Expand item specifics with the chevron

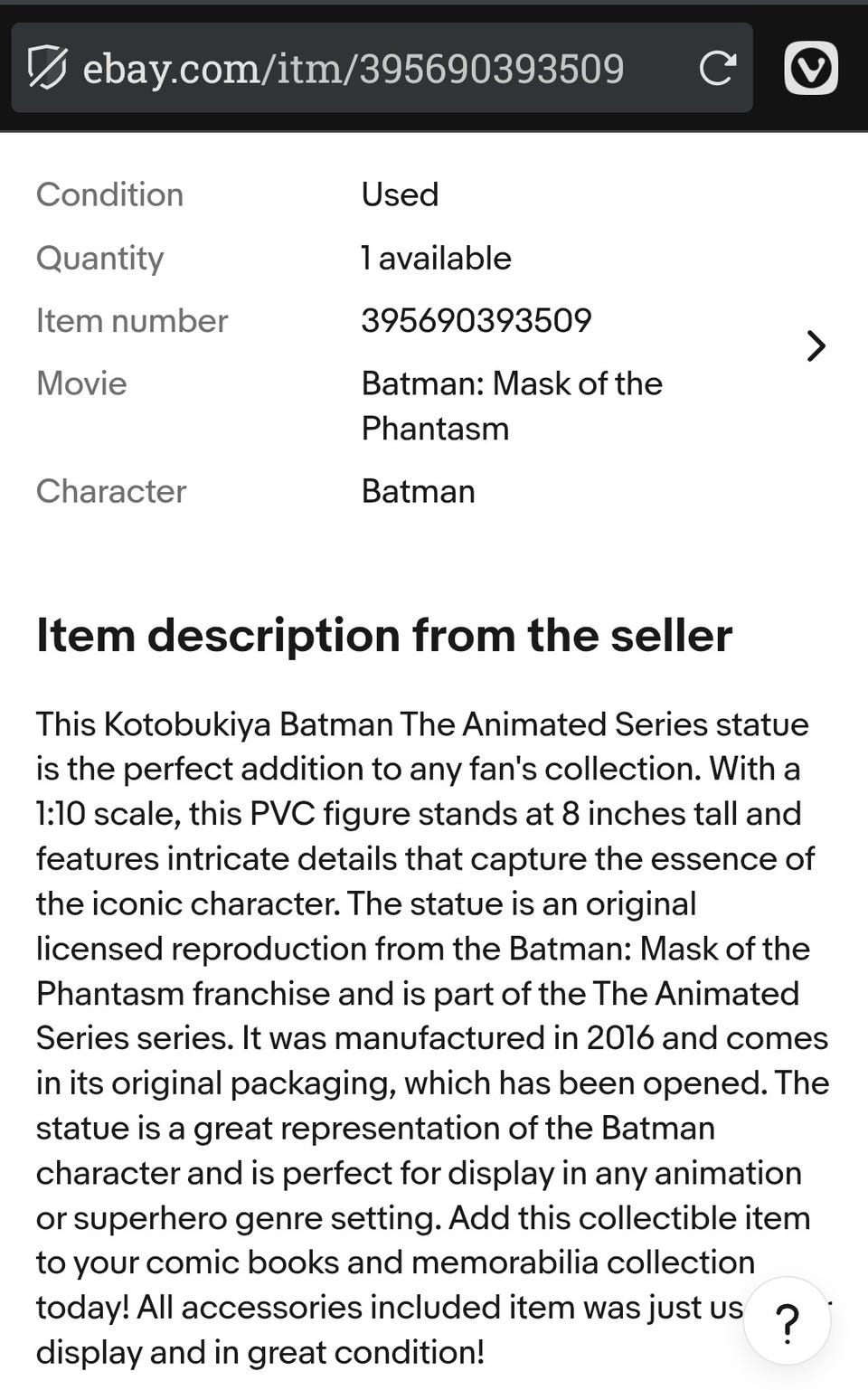pyautogui.click(x=816, y=345)
